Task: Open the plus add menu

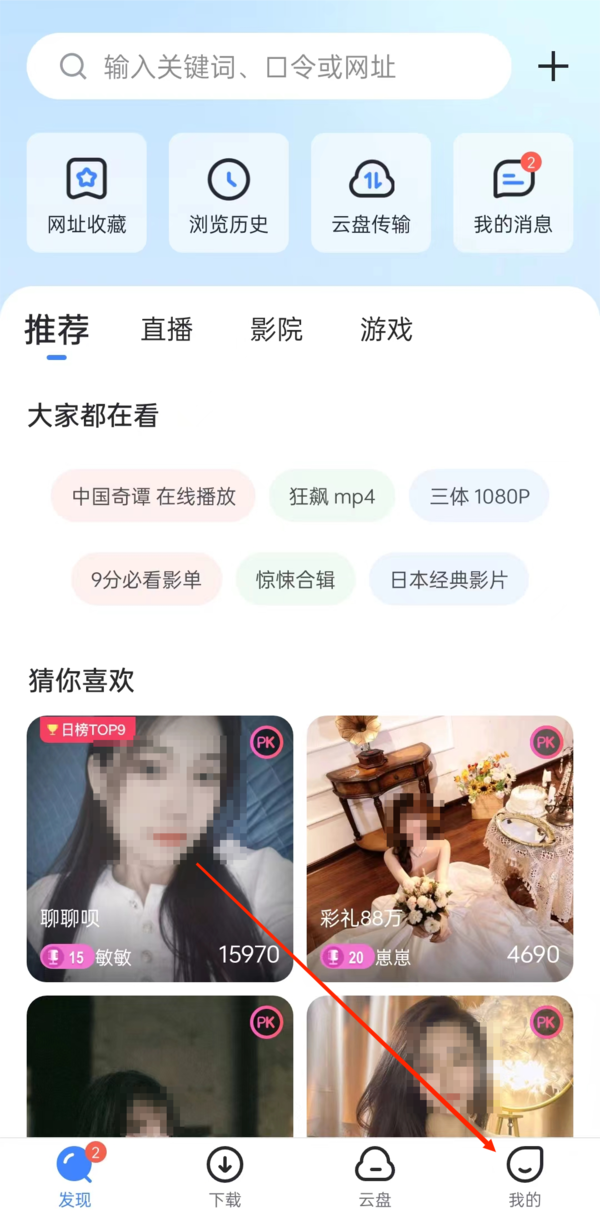Action: (x=553, y=67)
